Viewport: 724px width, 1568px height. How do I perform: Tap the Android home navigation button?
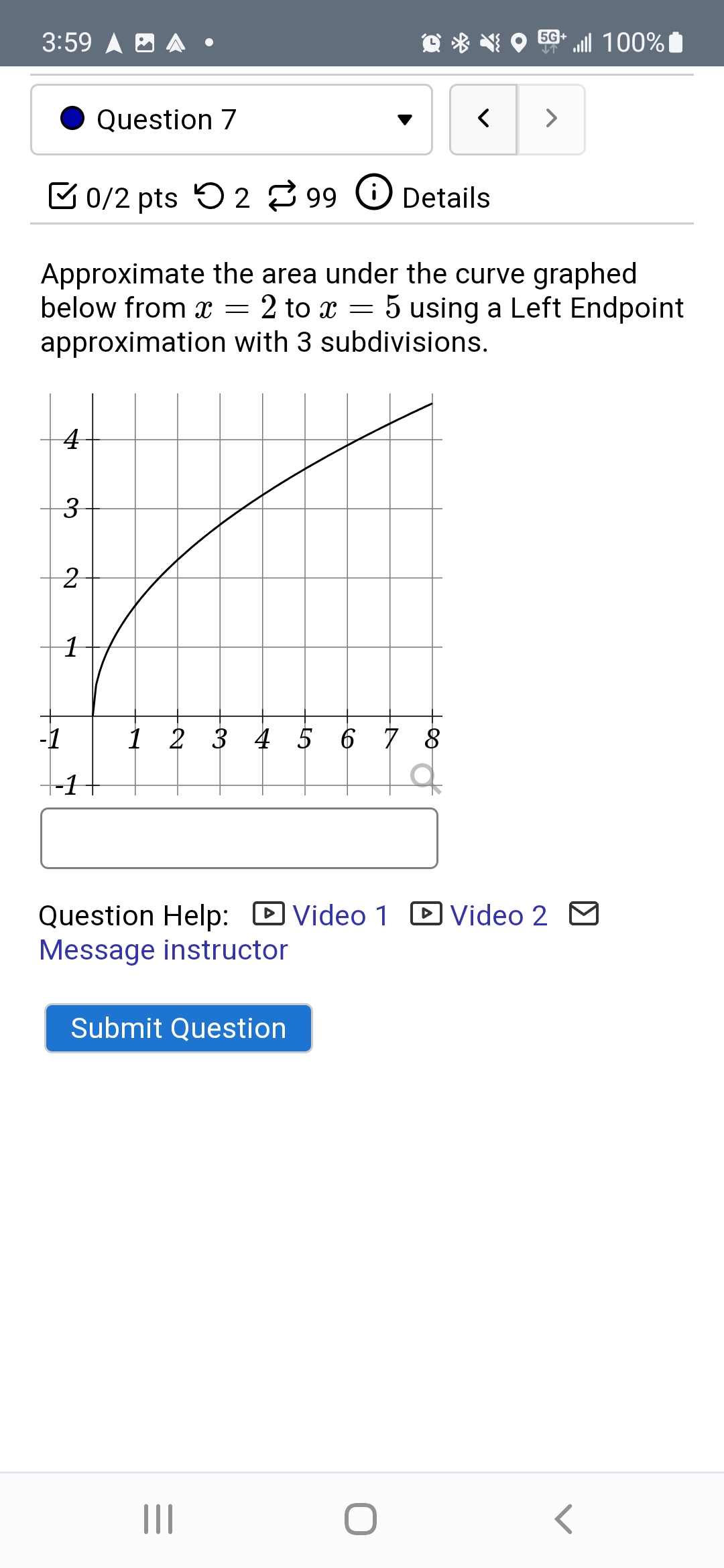coord(360,1519)
